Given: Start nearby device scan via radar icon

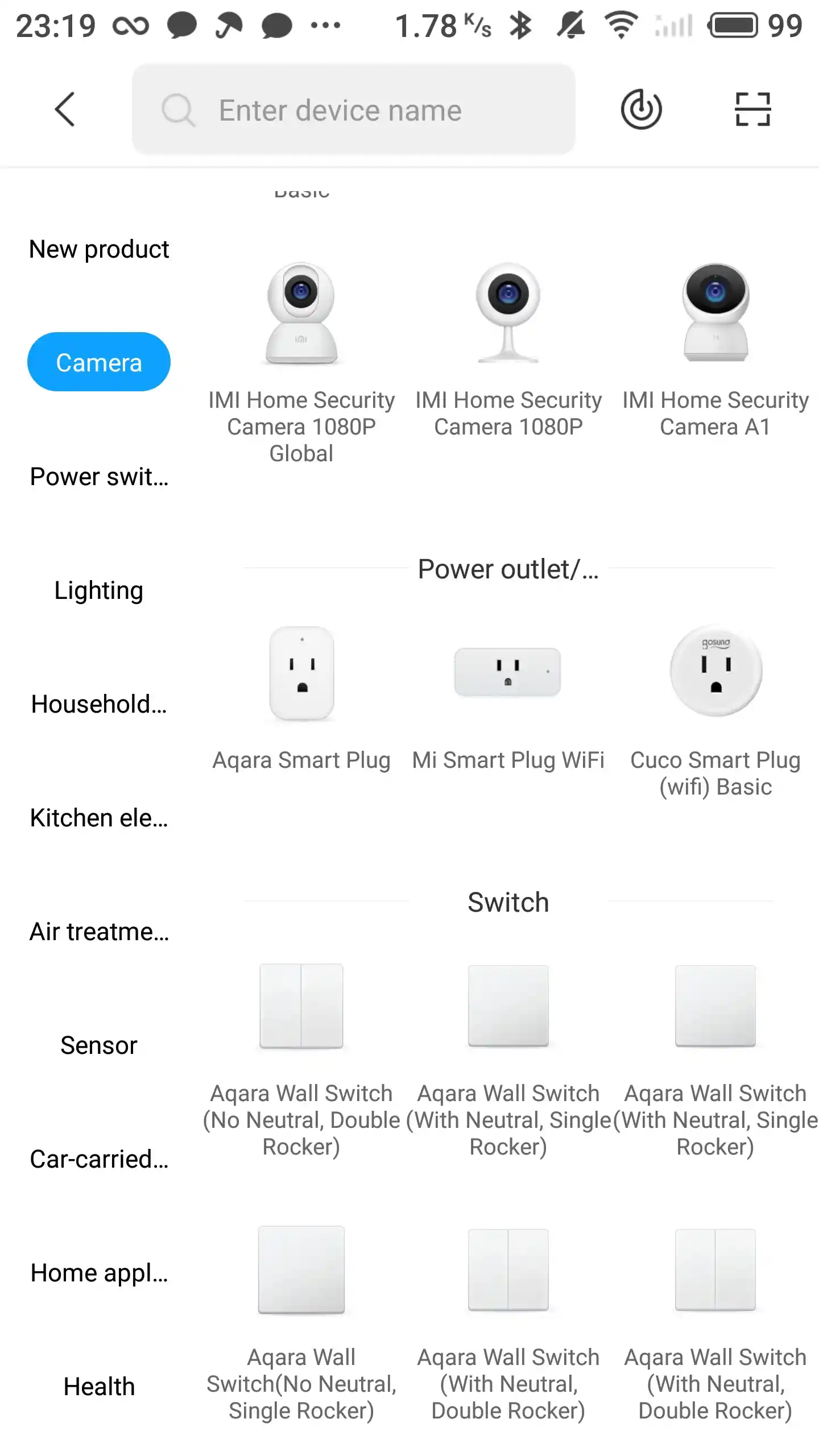Looking at the screenshot, I should [641, 109].
